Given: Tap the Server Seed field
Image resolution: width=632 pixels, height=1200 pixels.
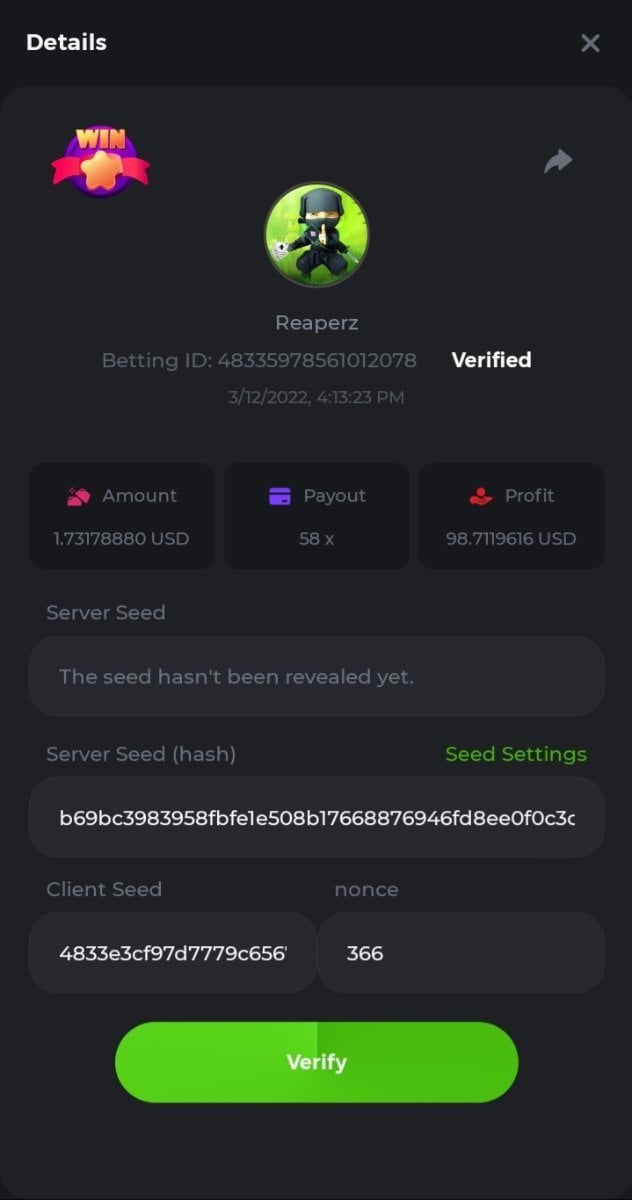Looking at the screenshot, I should [316, 677].
